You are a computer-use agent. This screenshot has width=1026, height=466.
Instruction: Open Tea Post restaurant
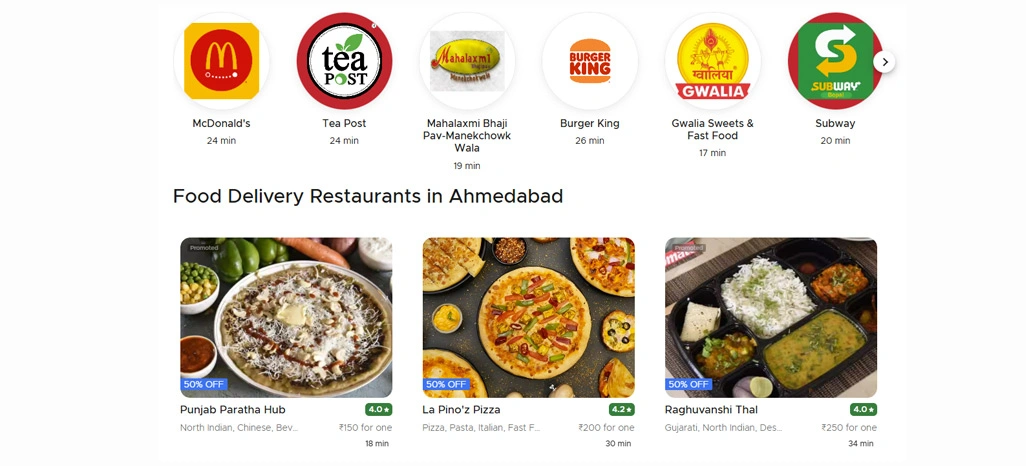[344, 61]
